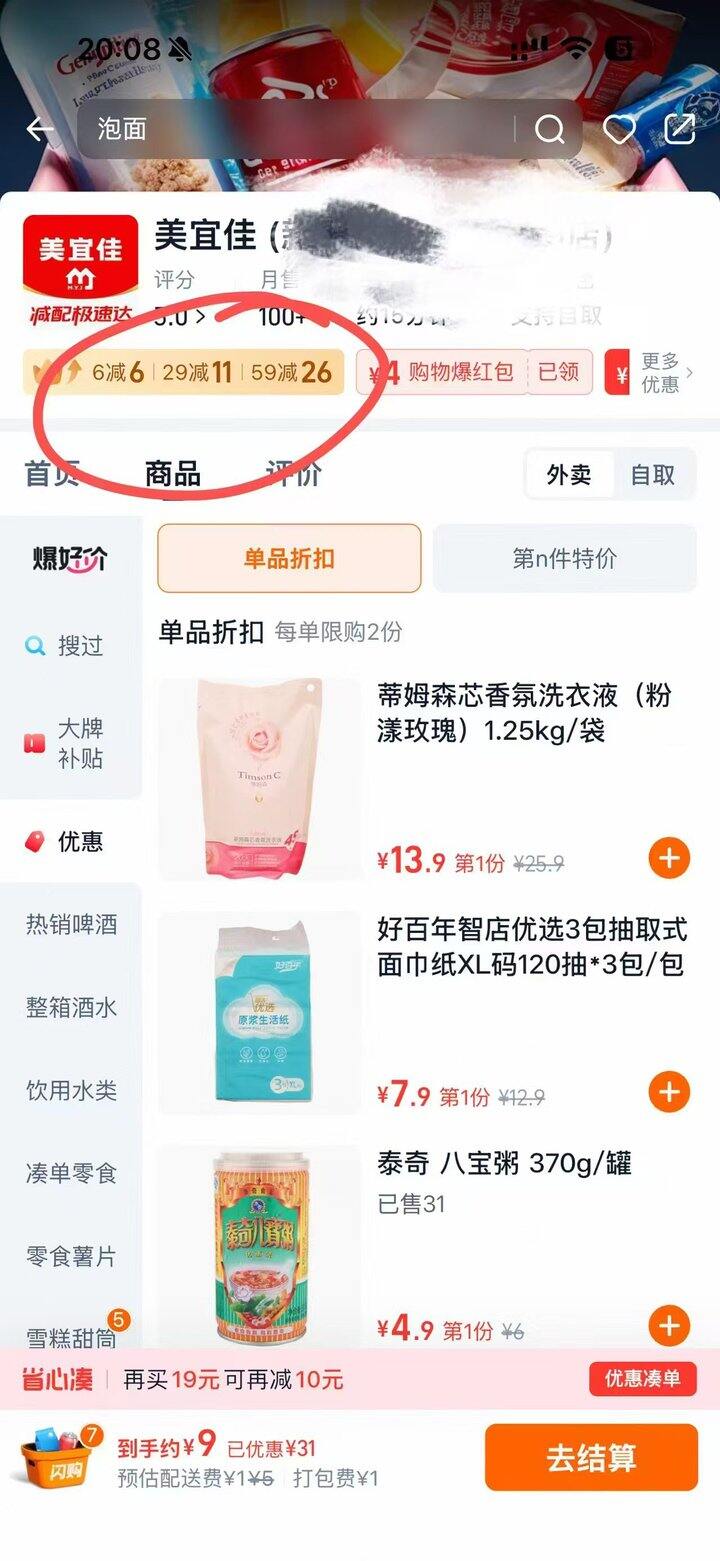Add 泰奇八宝粥 to cart
The image size is (720, 1561).
[x=669, y=1326]
